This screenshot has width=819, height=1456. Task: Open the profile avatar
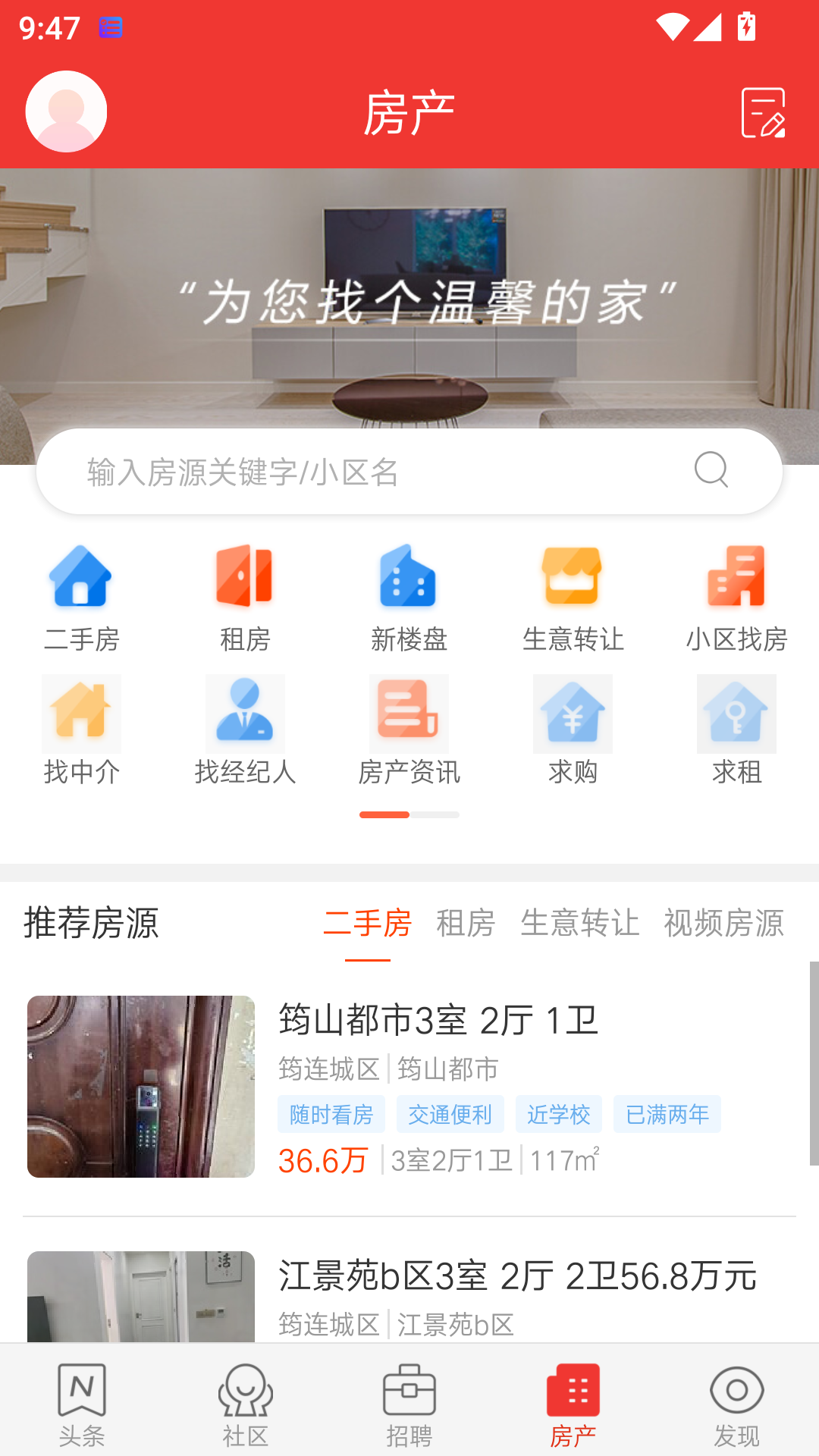[66, 111]
